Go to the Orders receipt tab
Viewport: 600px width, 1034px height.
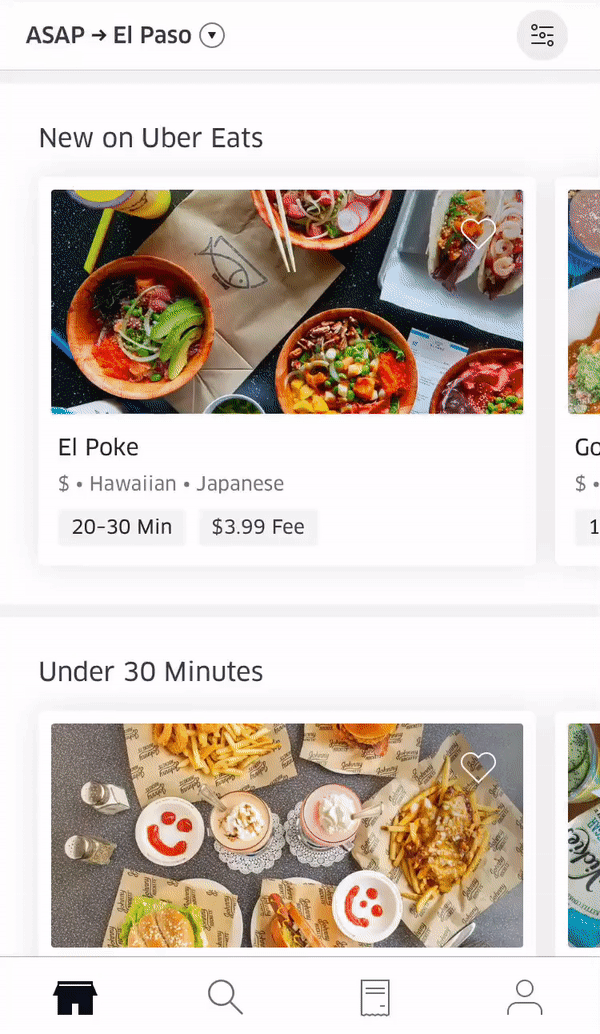(375, 996)
